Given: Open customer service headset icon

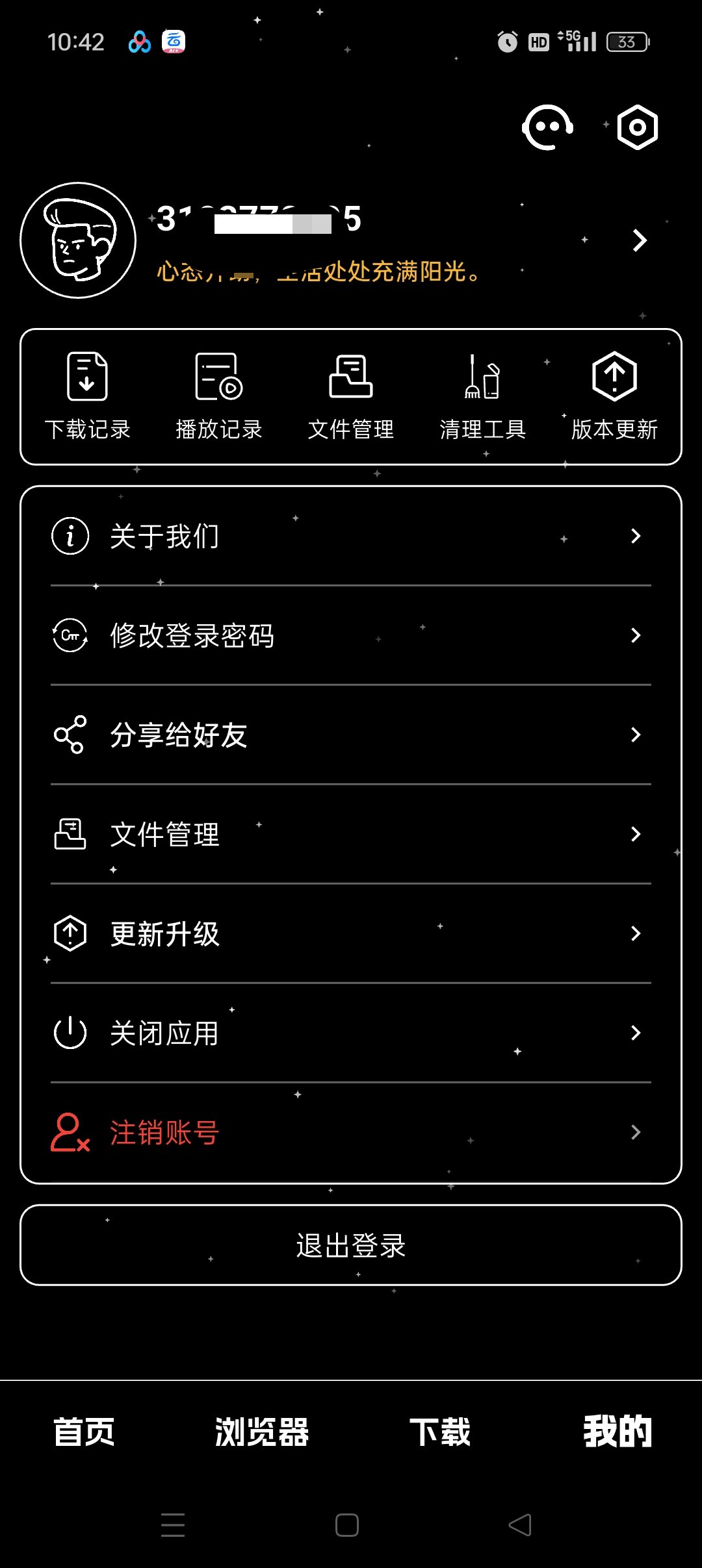Looking at the screenshot, I should [548, 126].
